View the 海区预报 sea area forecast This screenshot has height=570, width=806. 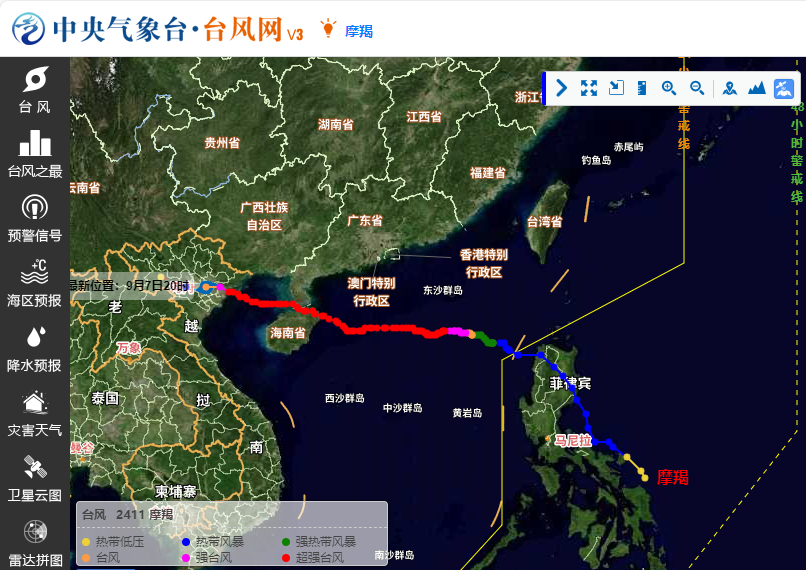(35, 283)
